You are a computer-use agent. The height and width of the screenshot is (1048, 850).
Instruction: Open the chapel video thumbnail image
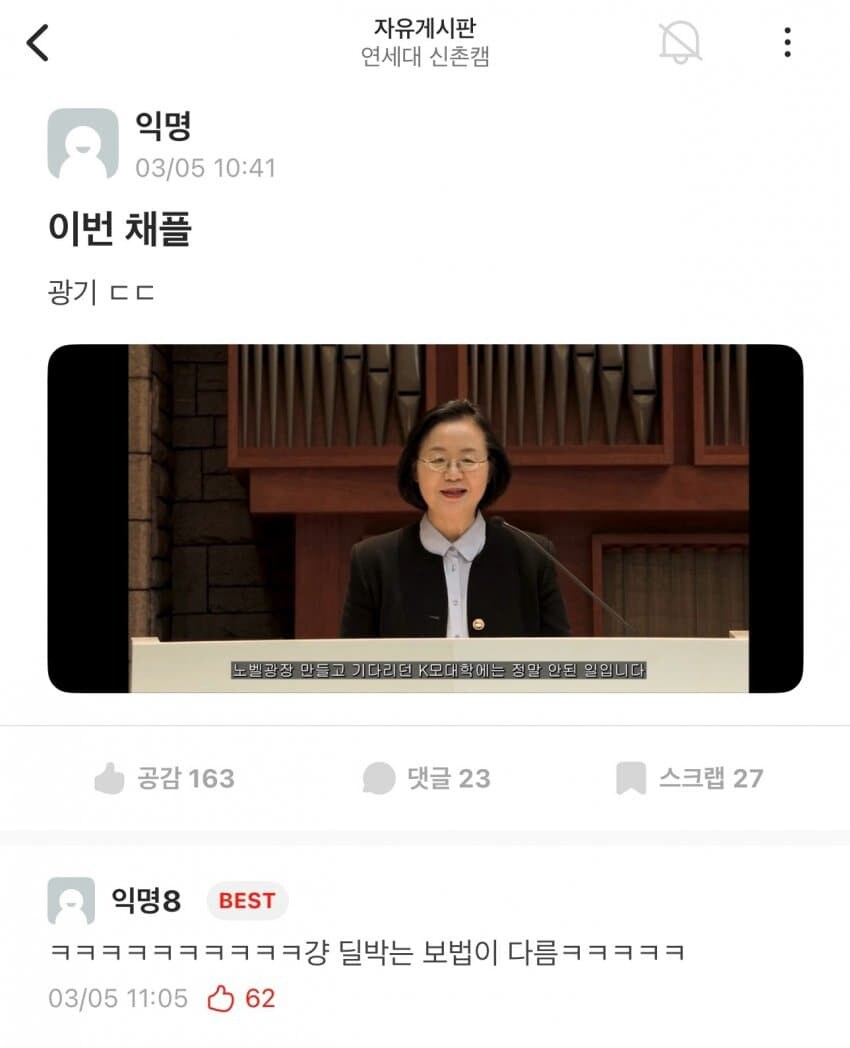coord(425,520)
